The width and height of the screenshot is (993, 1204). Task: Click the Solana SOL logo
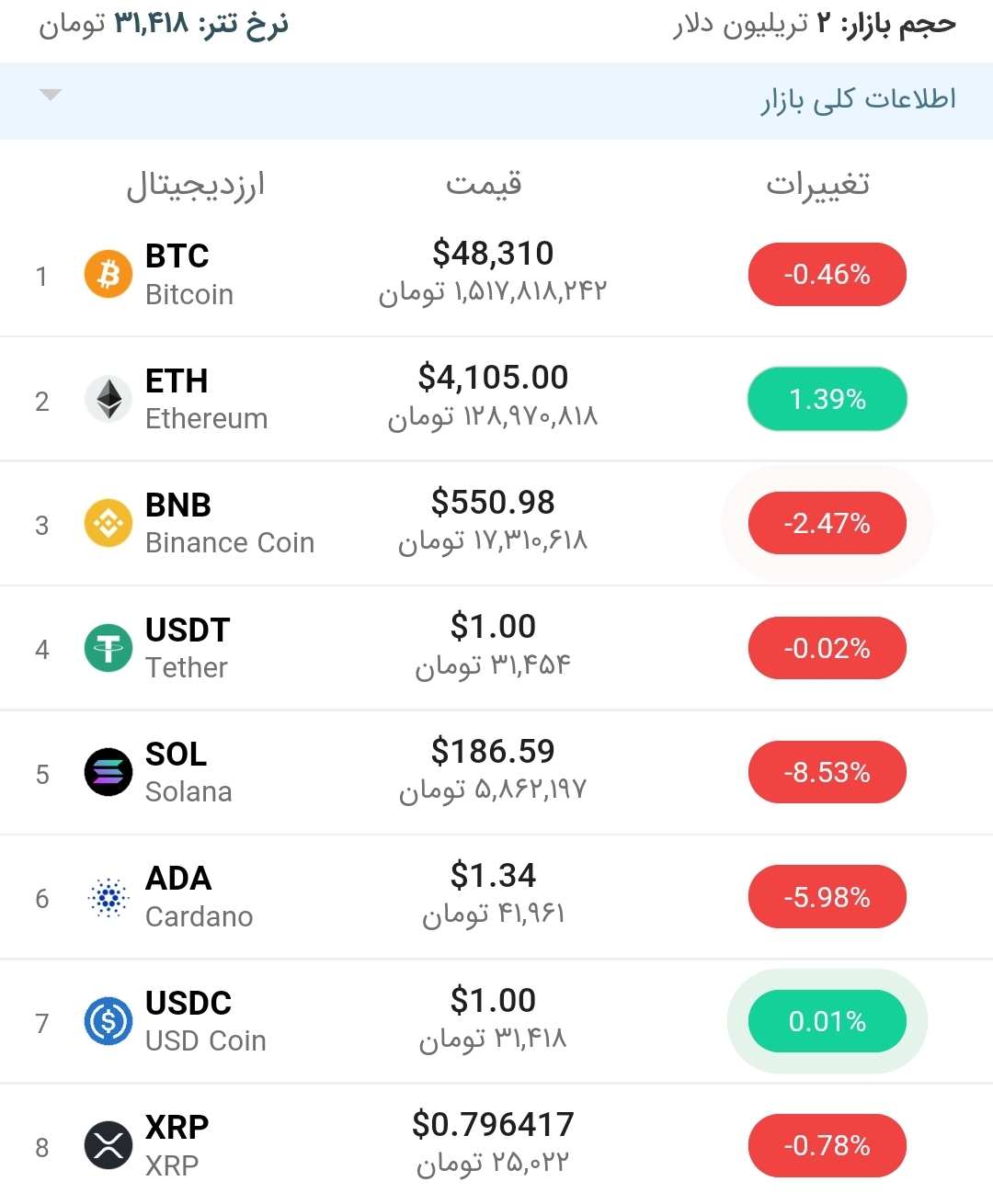coord(108,772)
